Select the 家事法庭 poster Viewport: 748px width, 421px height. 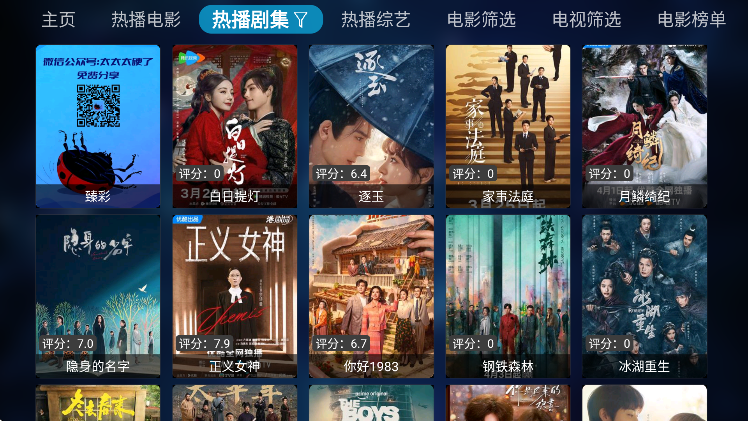click(x=508, y=125)
